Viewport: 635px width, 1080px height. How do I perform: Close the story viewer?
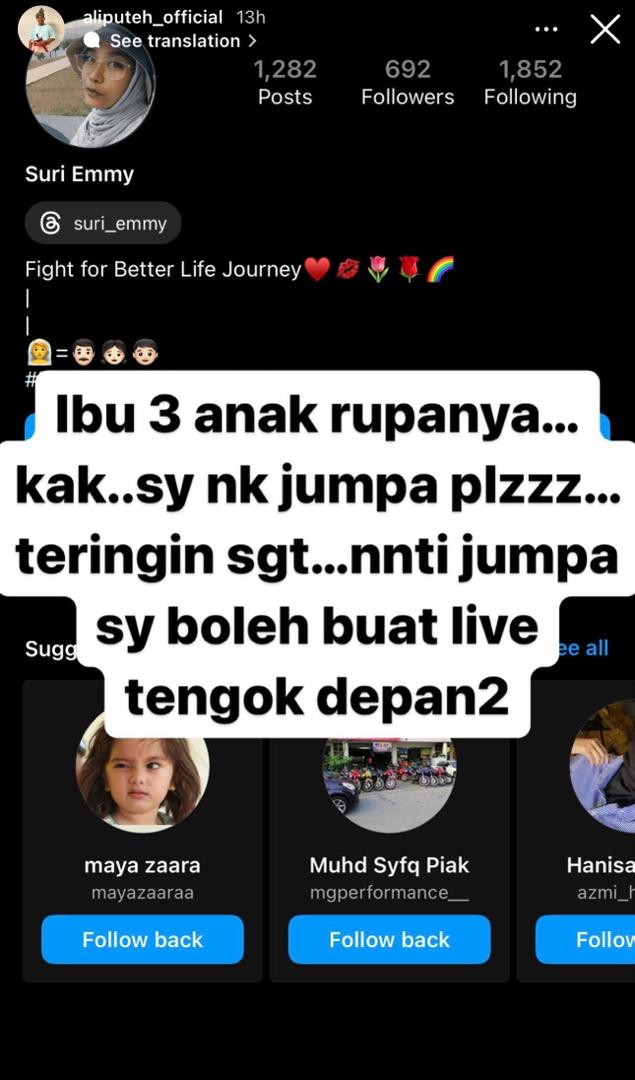(605, 30)
